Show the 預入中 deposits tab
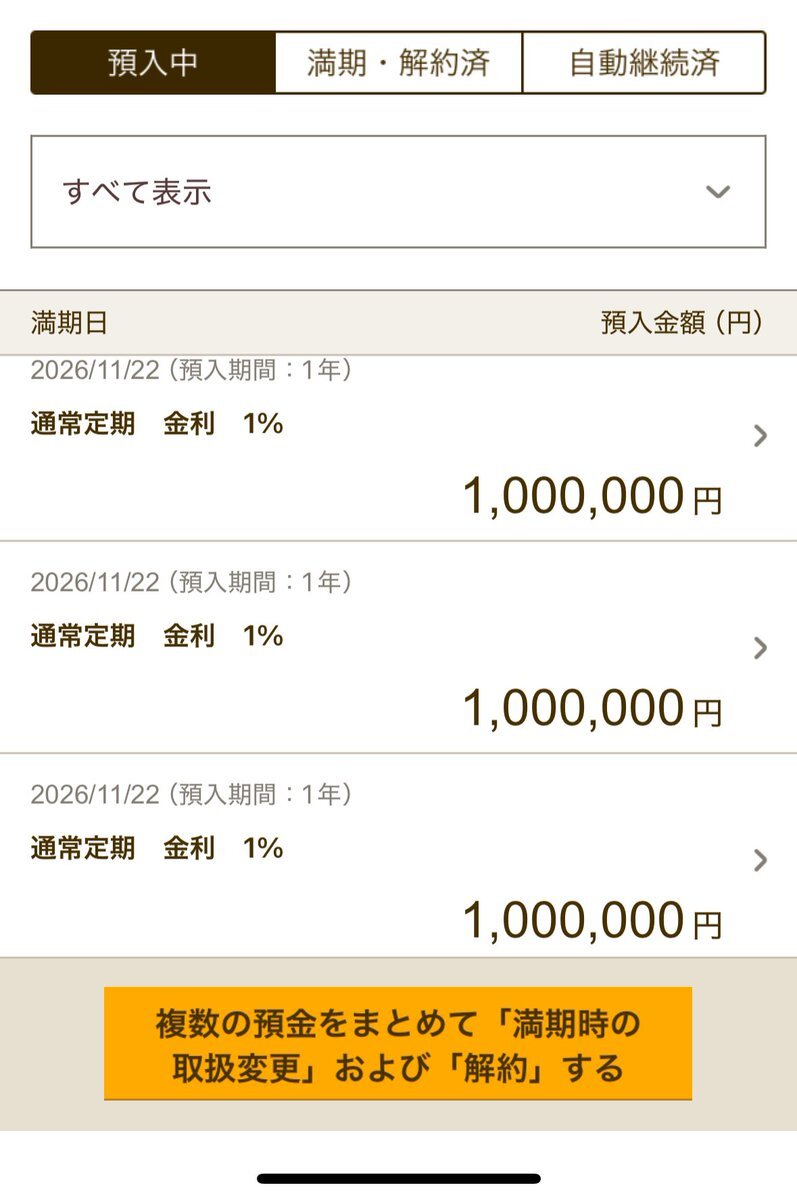797x1200 pixels. click(153, 63)
